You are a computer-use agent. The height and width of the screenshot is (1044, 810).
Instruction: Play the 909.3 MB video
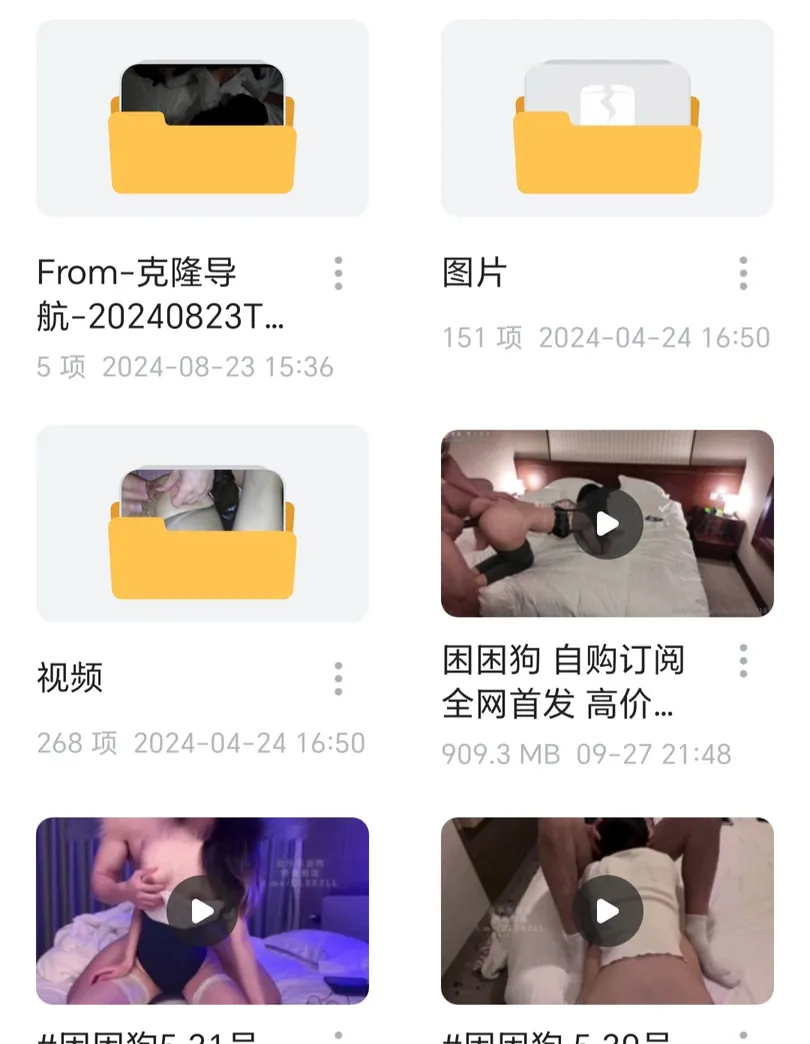[x=607, y=524]
